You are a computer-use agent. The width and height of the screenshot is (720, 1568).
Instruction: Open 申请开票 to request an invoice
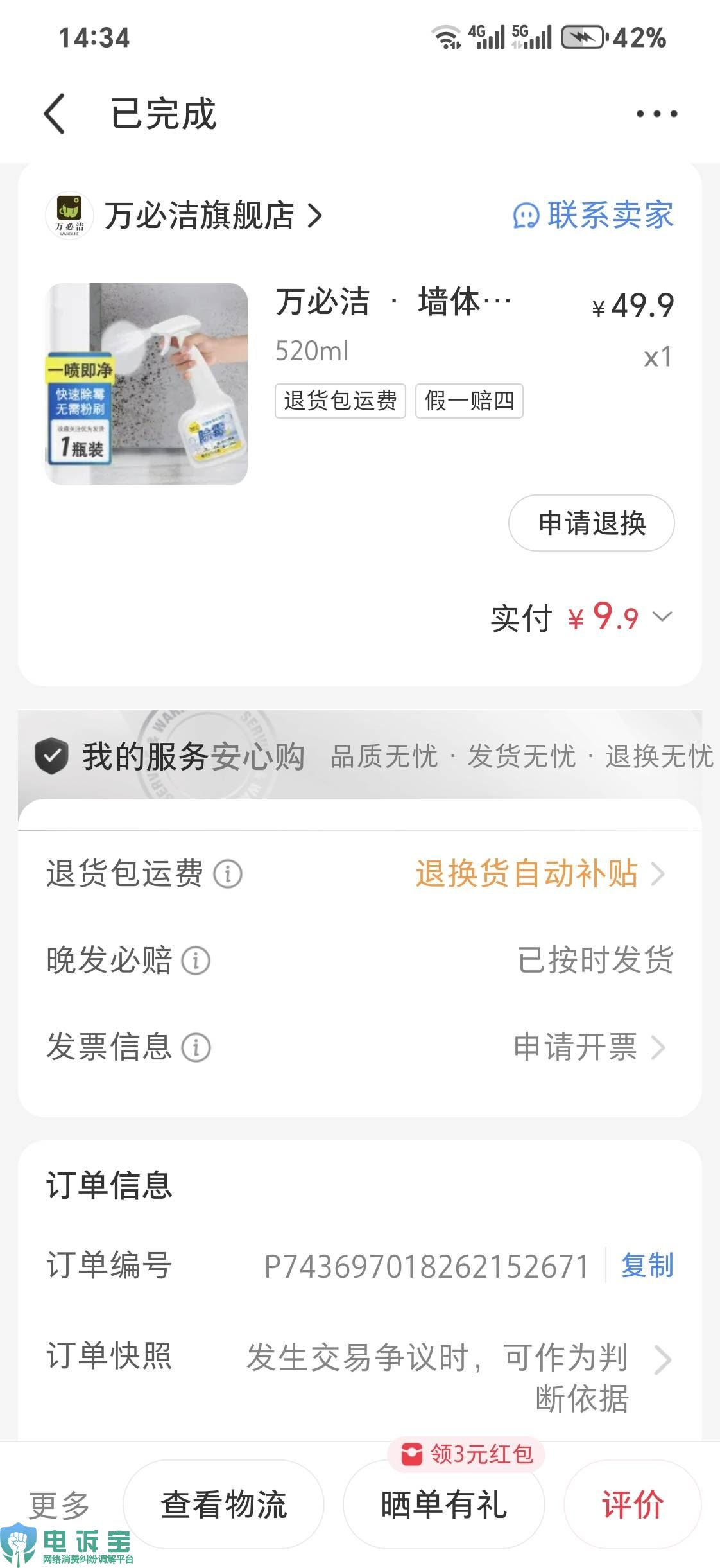(588, 1047)
